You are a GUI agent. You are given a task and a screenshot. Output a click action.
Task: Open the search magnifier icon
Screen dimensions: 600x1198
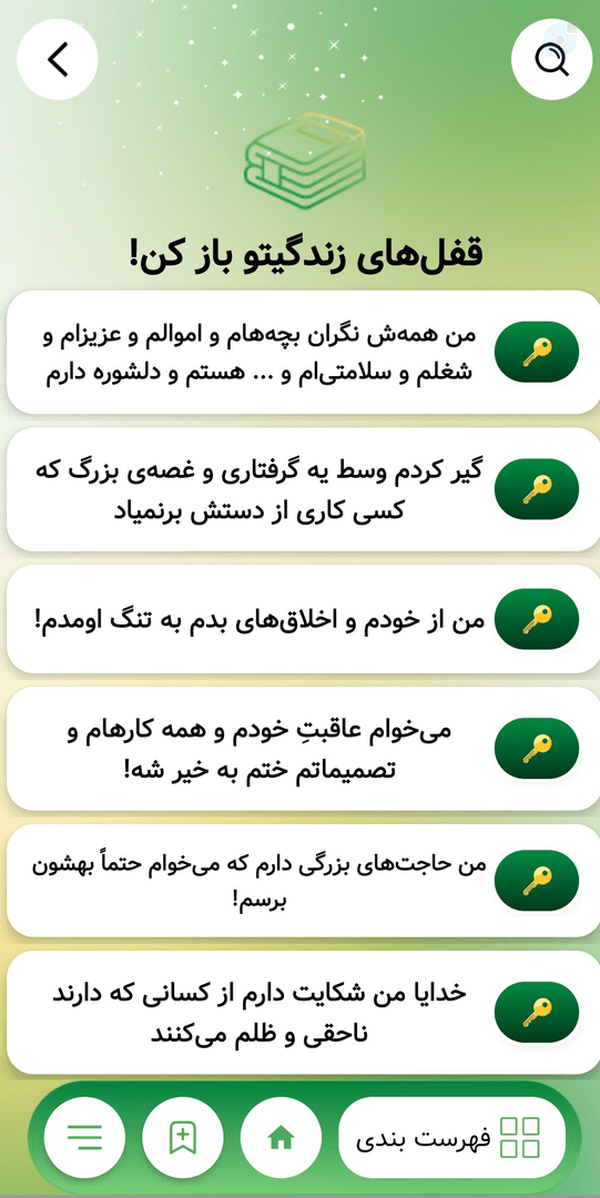(552, 60)
